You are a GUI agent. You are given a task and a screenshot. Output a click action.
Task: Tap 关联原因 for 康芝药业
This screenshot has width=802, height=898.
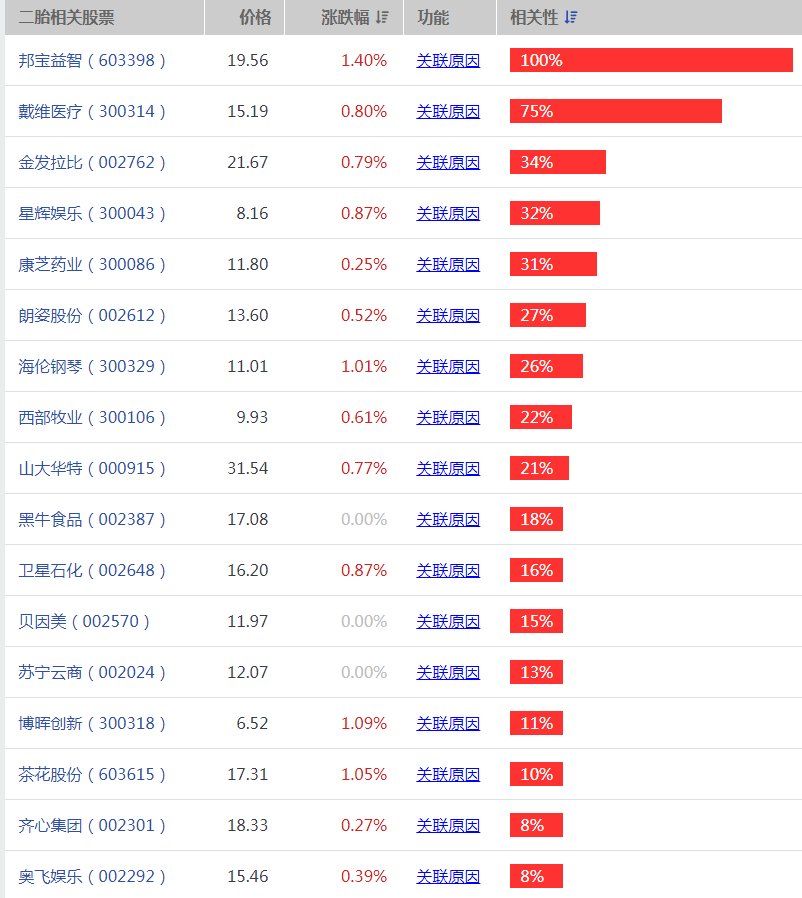448,265
